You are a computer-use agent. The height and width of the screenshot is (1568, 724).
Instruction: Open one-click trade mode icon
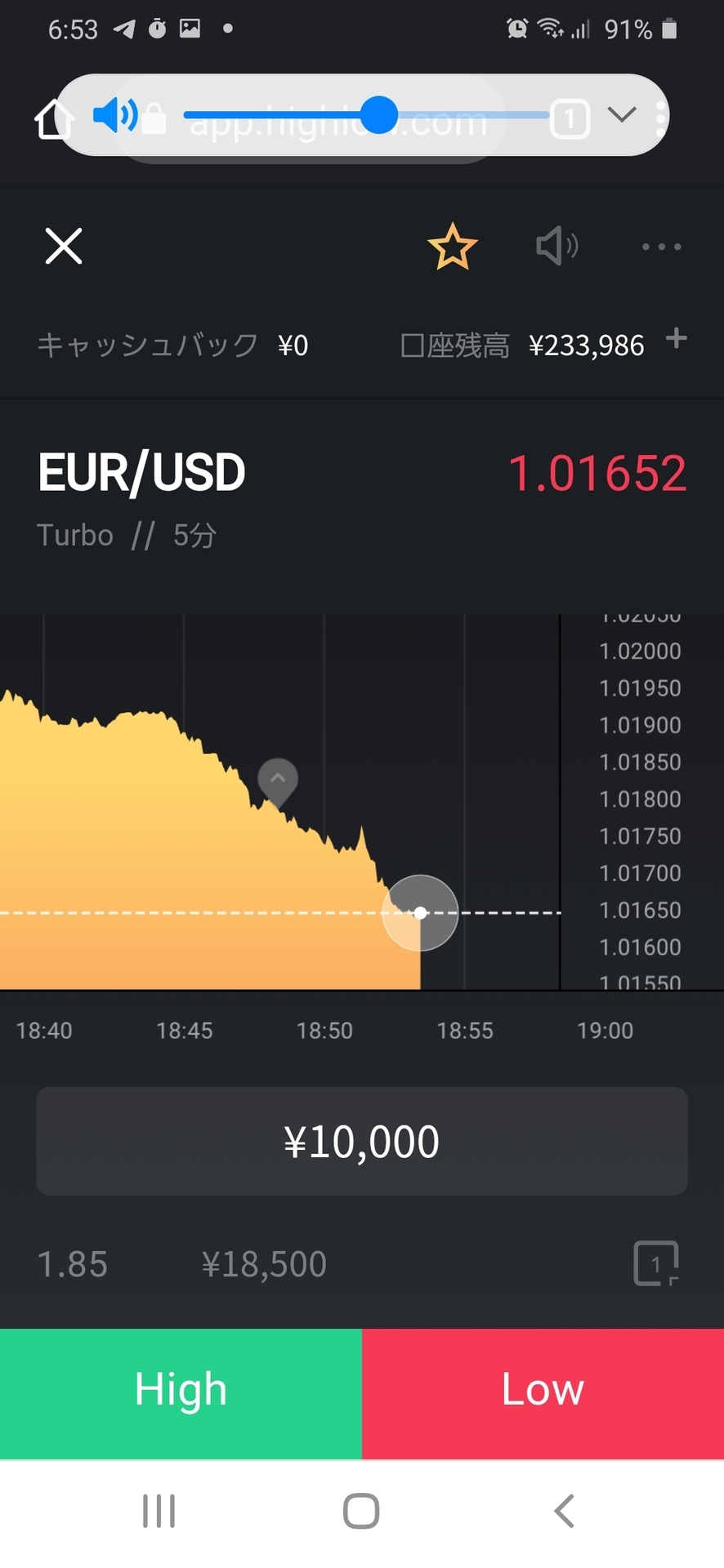click(x=656, y=1263)
